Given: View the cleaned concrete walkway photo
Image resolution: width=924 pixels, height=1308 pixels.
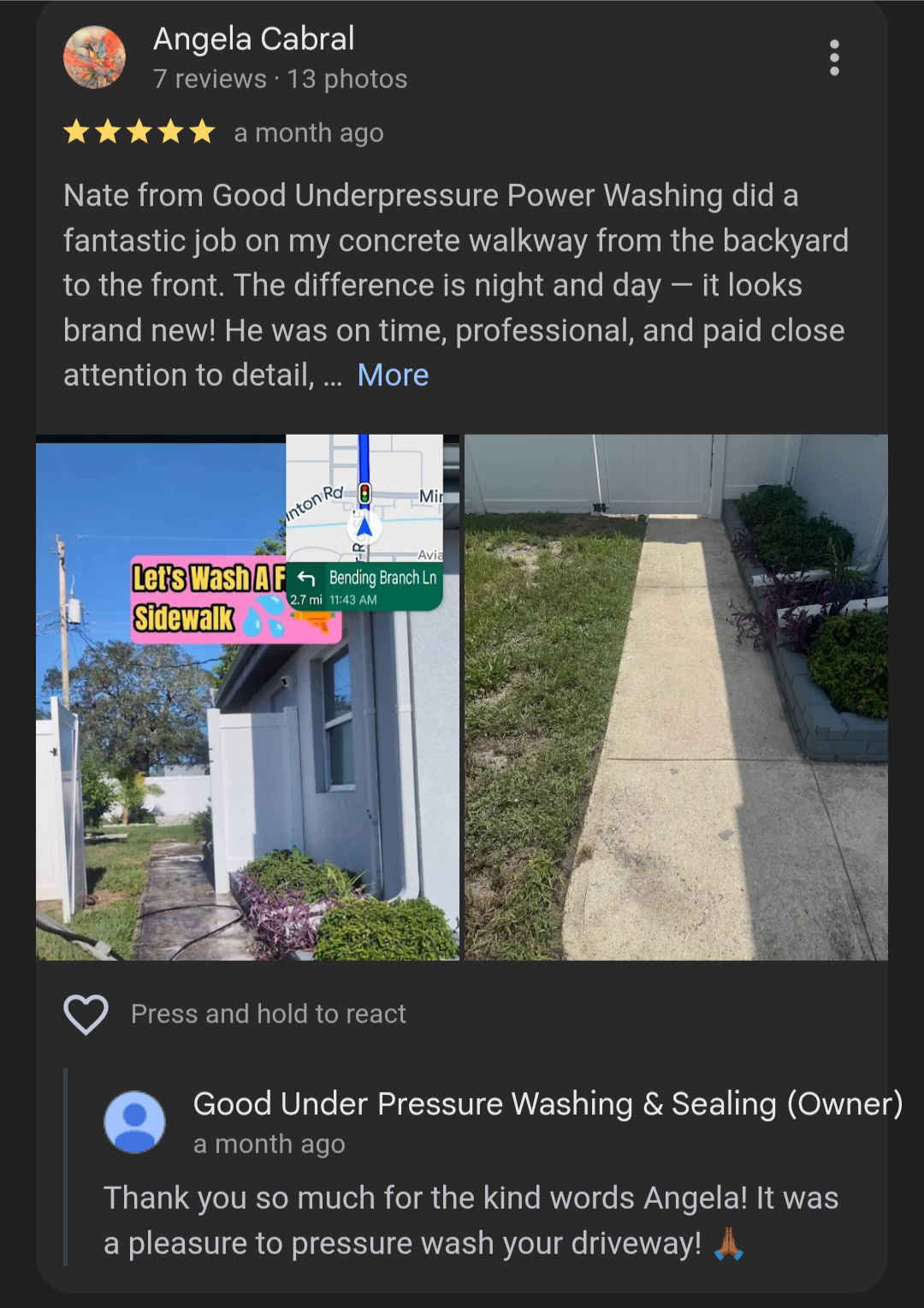Looking at the screenshot, I should 676,697.
